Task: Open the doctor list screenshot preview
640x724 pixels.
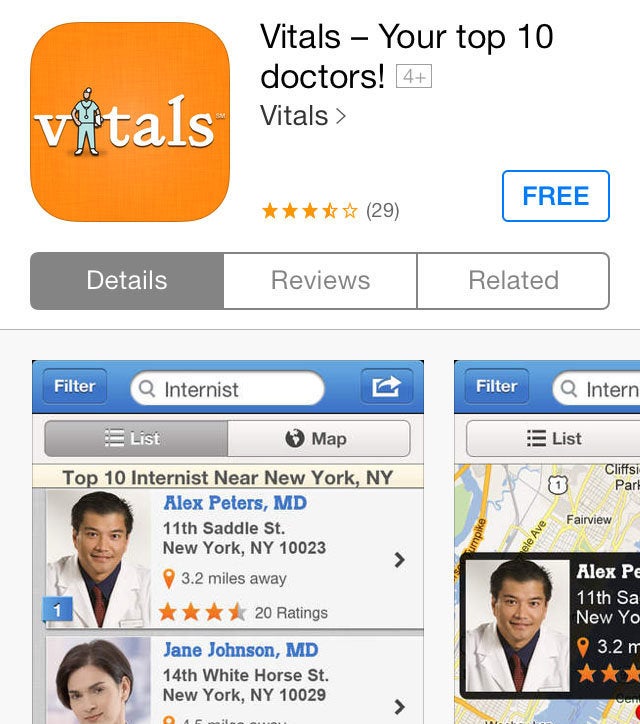Action: [228, 541]
